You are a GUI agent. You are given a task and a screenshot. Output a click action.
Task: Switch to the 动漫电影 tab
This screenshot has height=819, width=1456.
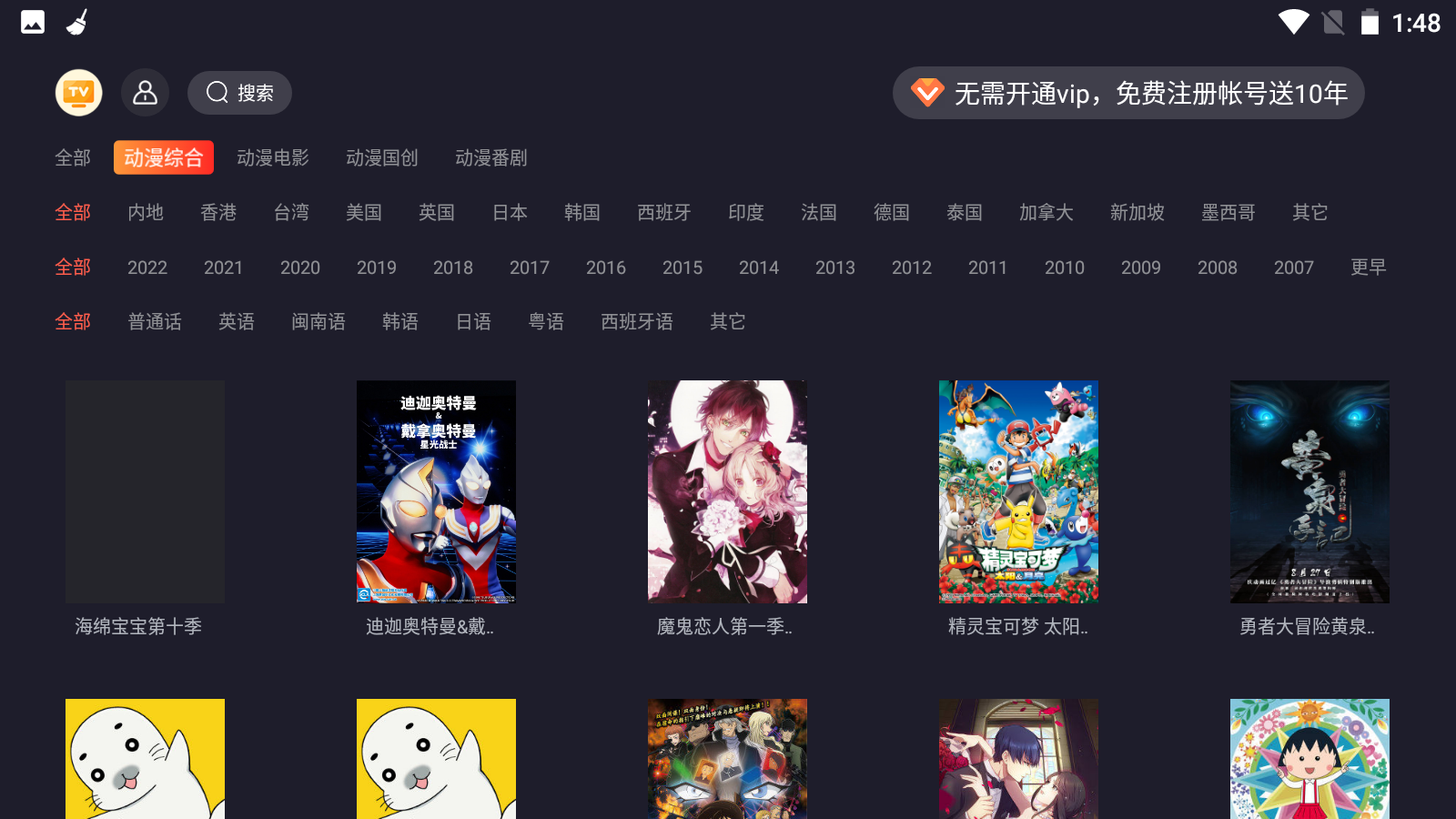(273, 157)
